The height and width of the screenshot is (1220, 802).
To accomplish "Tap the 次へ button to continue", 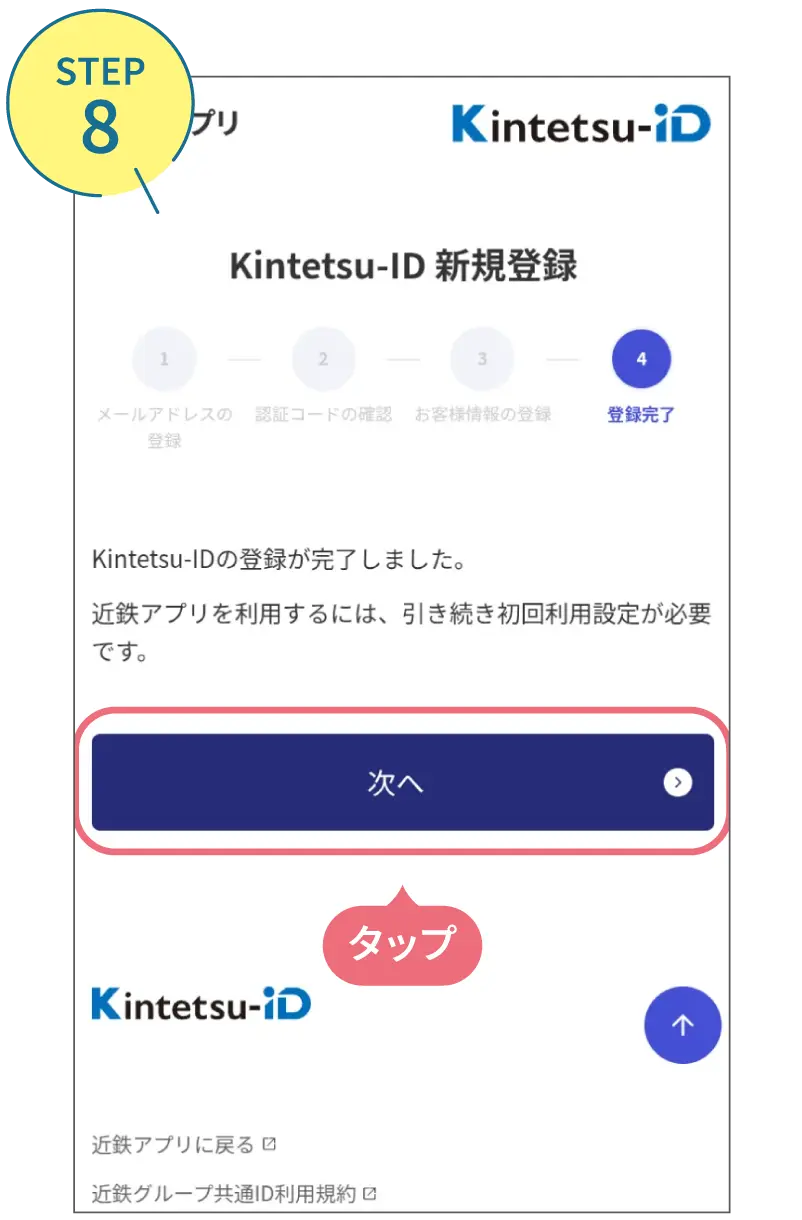I will 402,783.
